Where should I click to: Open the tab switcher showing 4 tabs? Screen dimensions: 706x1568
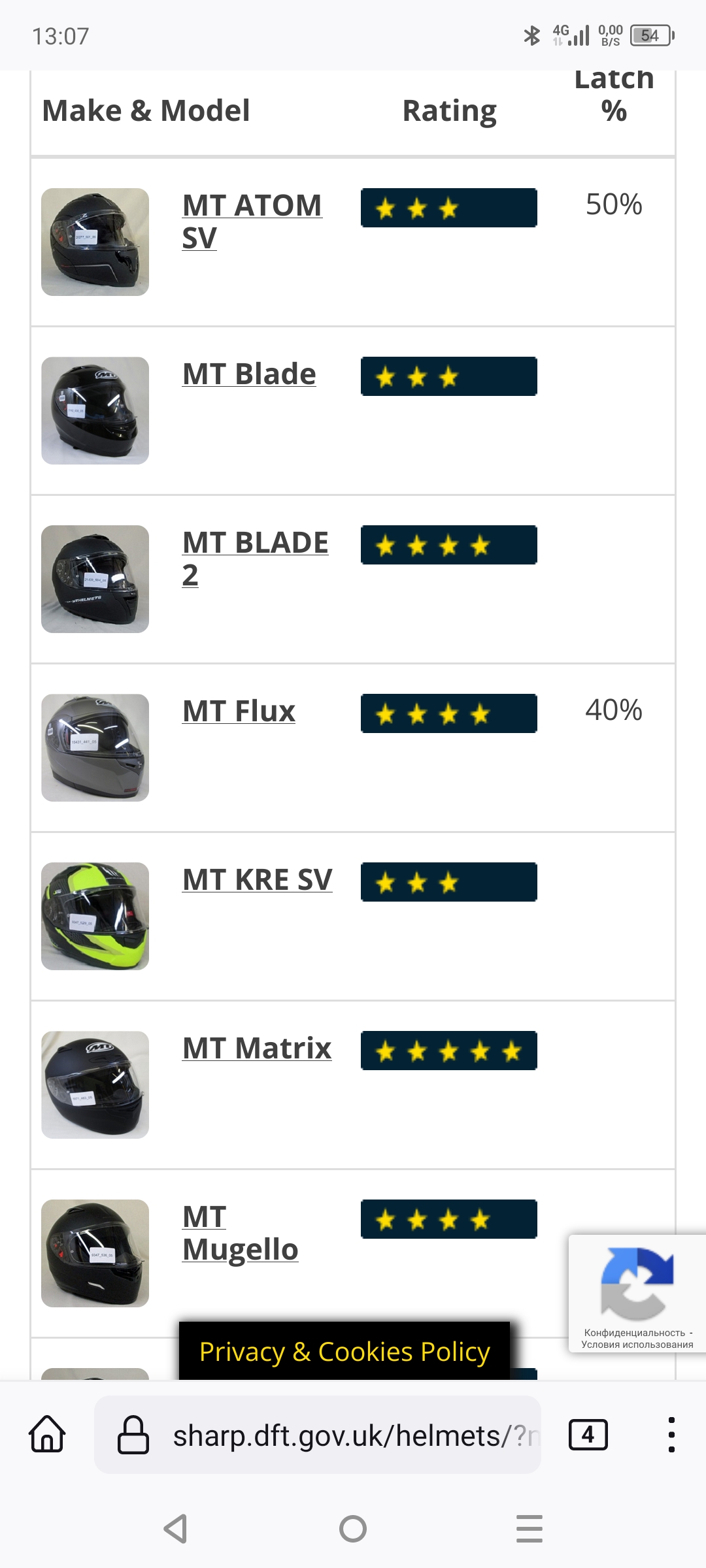588,1435
